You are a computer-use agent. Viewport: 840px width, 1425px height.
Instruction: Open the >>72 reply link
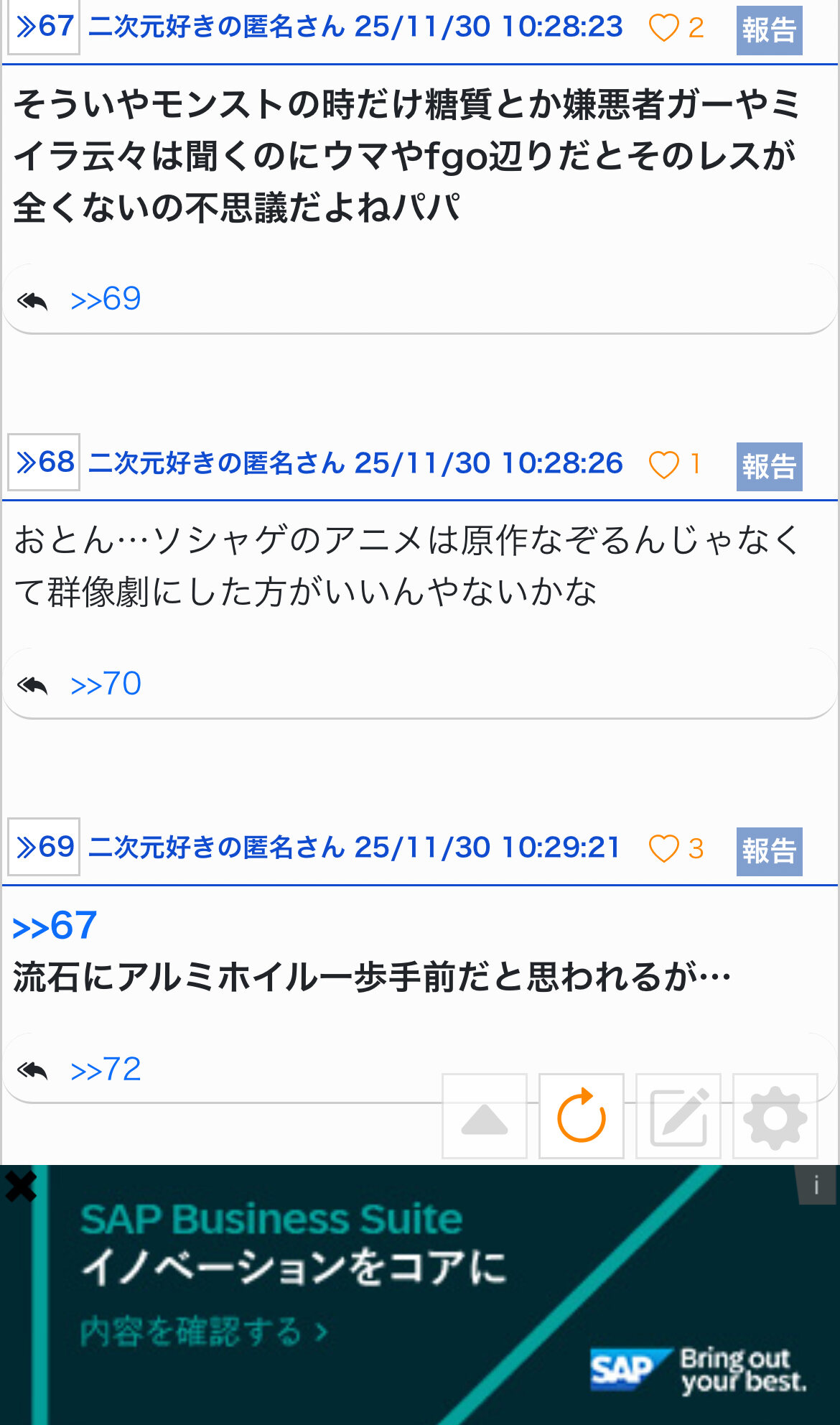[x=106, y=1069]
